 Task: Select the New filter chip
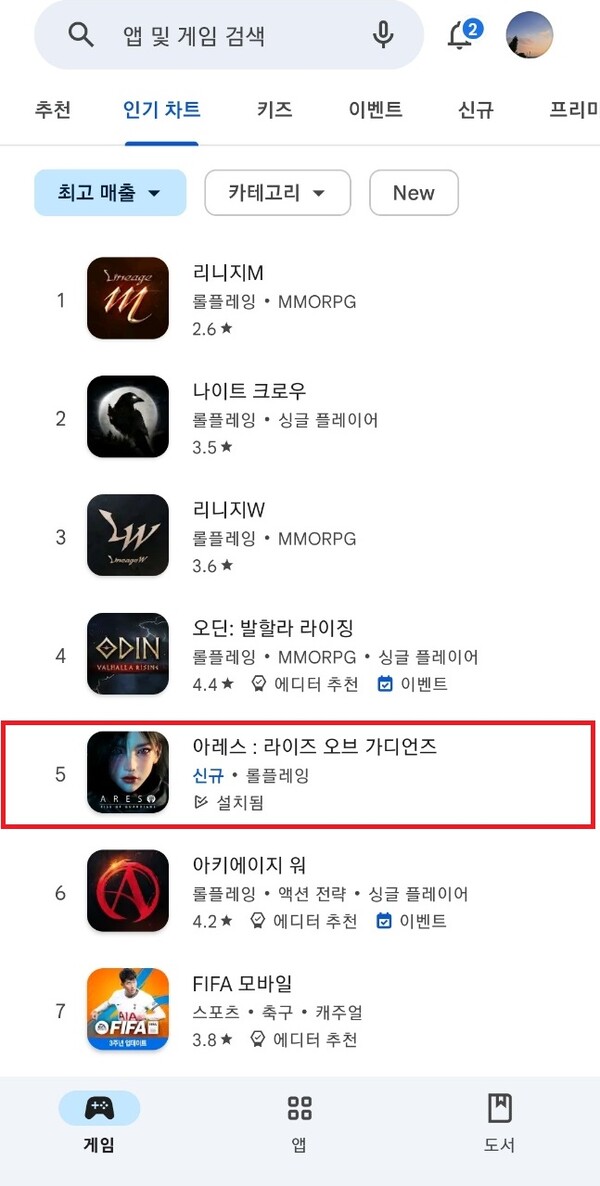click(x=414, y=193)
